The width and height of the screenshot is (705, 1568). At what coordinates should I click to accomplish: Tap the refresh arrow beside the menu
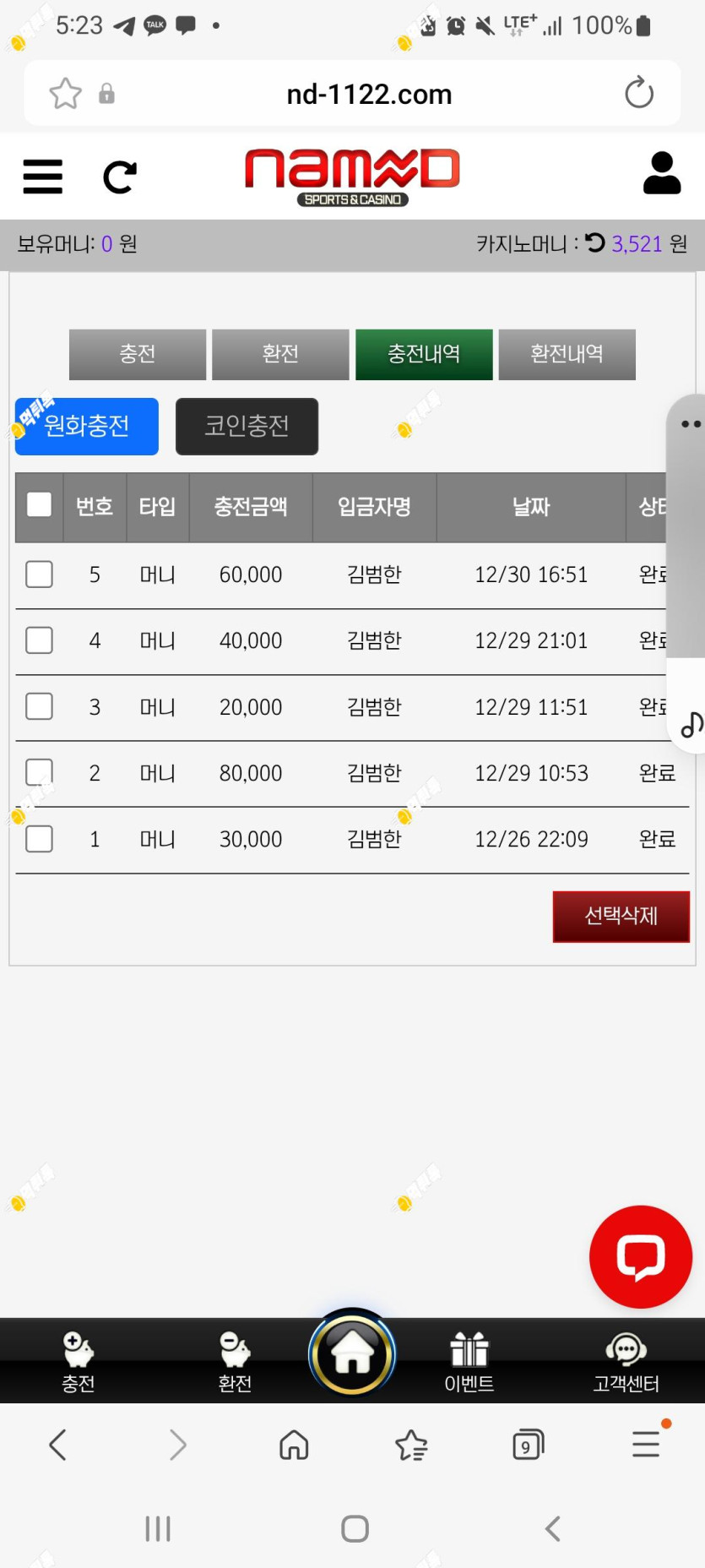coord(119,177)
